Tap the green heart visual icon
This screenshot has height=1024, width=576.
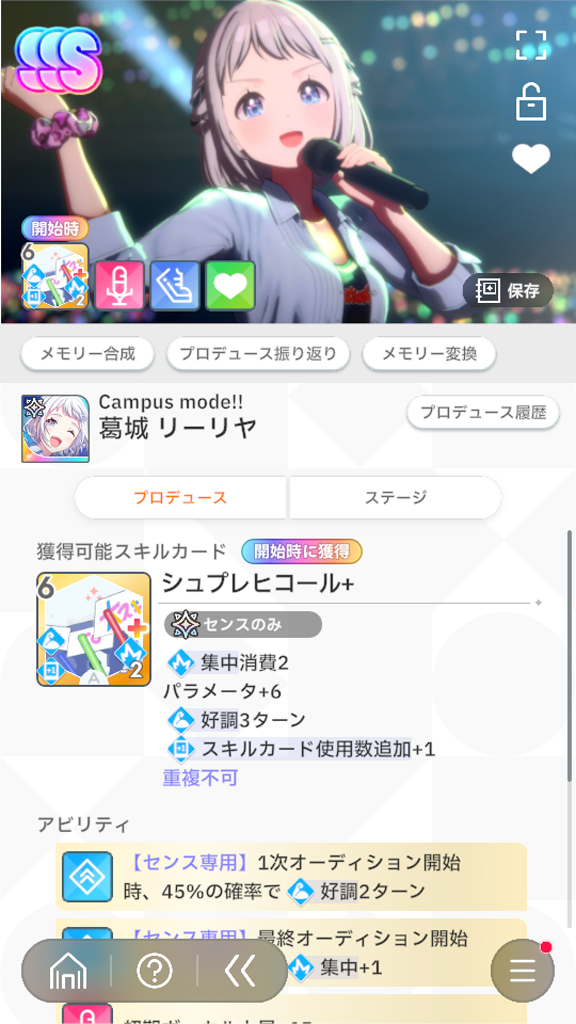(x=230, y=285)
